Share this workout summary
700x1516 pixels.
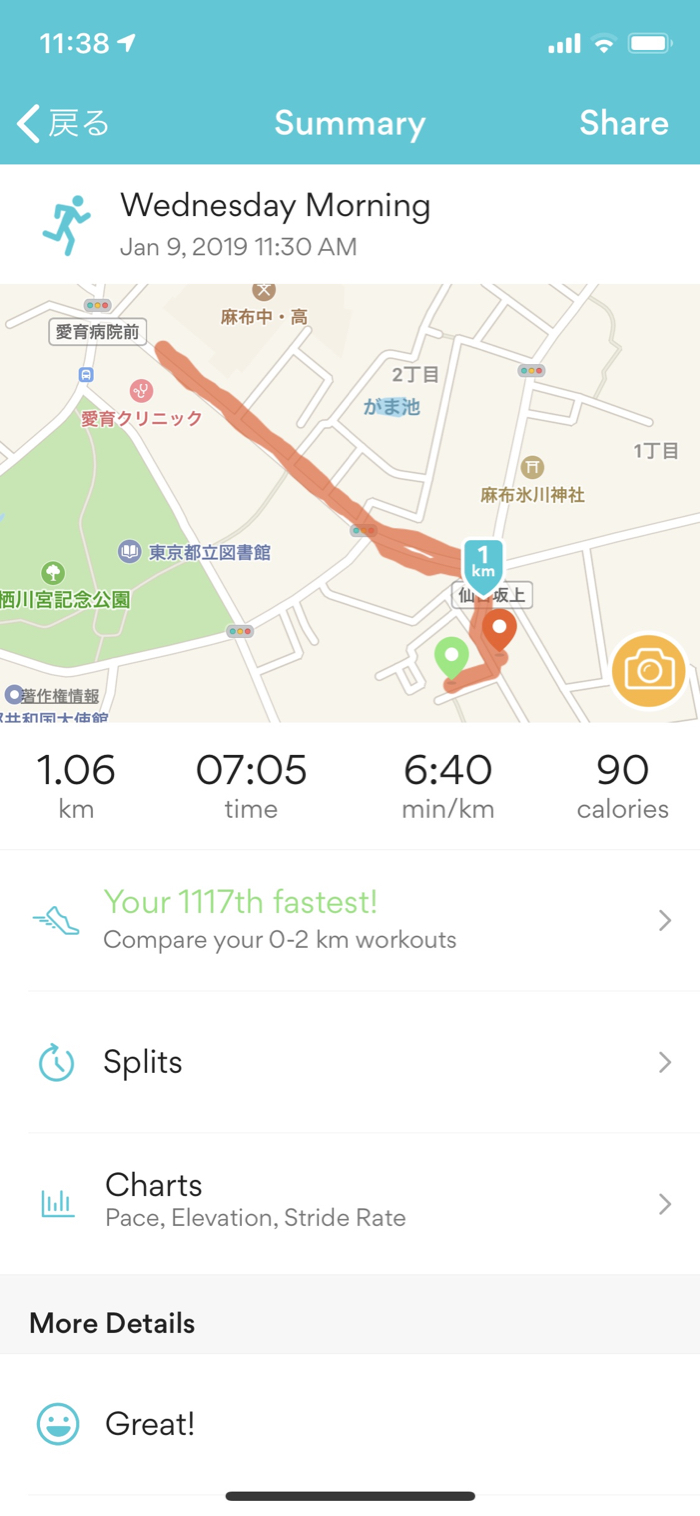click(623, 123)
